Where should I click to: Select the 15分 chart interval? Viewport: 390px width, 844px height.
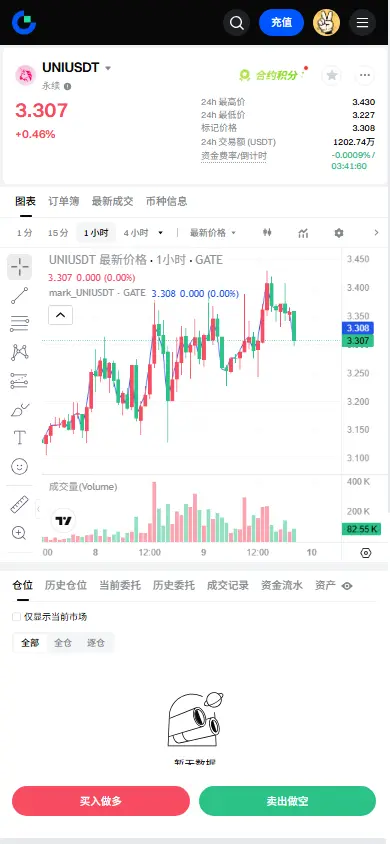tap(58, 233)
